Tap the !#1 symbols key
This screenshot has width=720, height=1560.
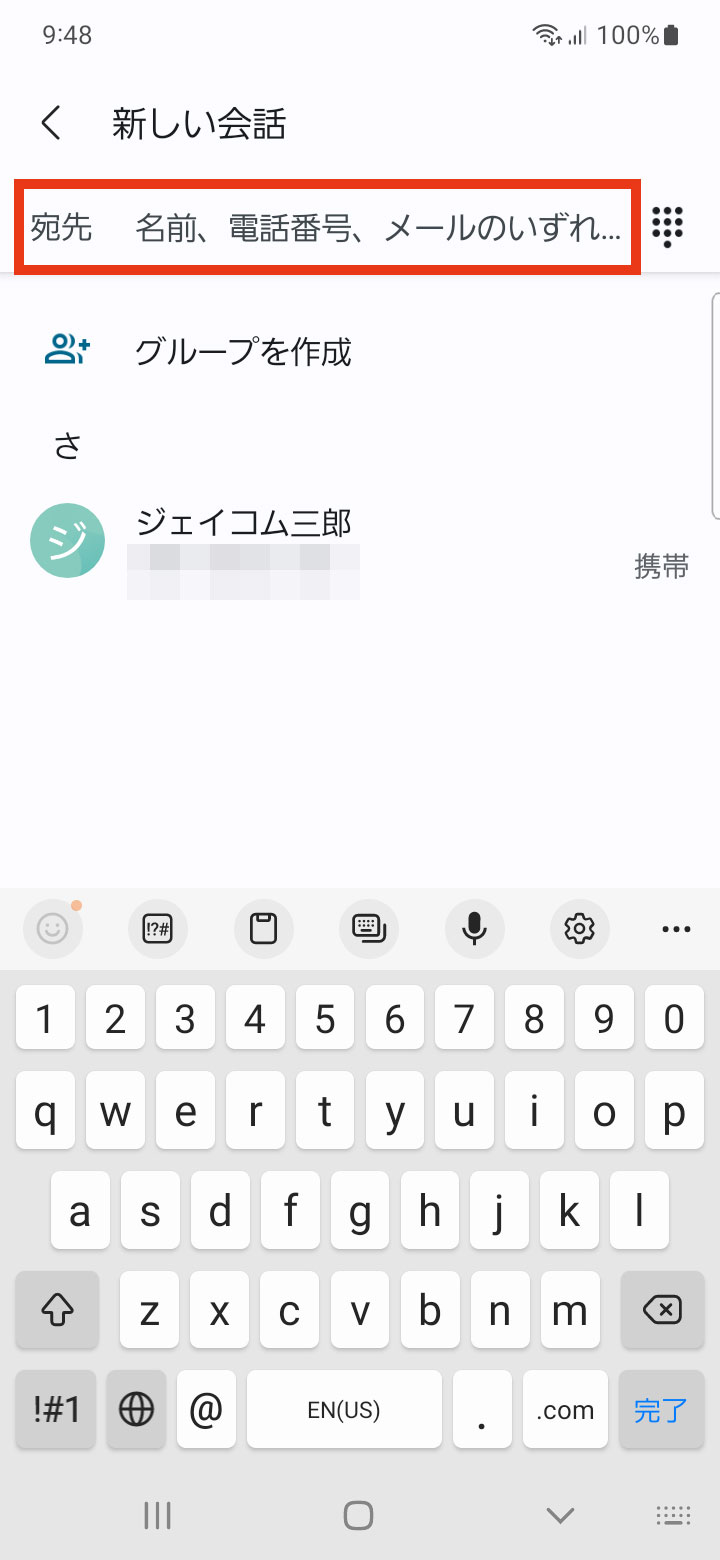tap(56, 1410)
